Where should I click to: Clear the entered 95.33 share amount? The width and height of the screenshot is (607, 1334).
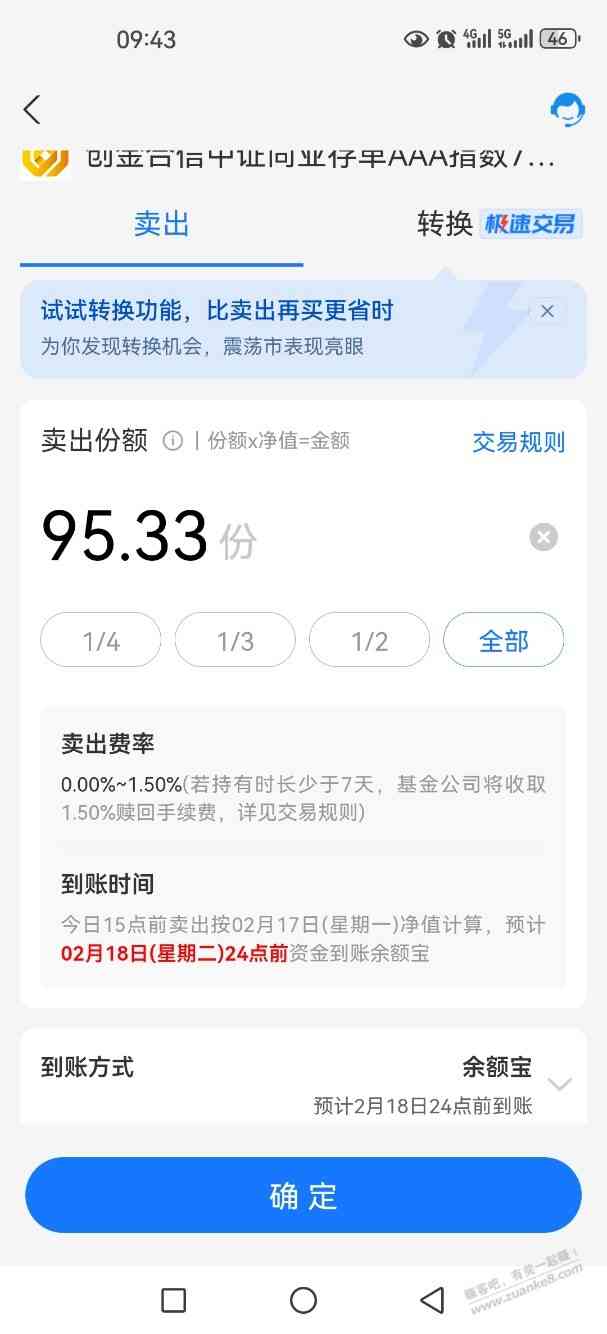pos(543,537)
